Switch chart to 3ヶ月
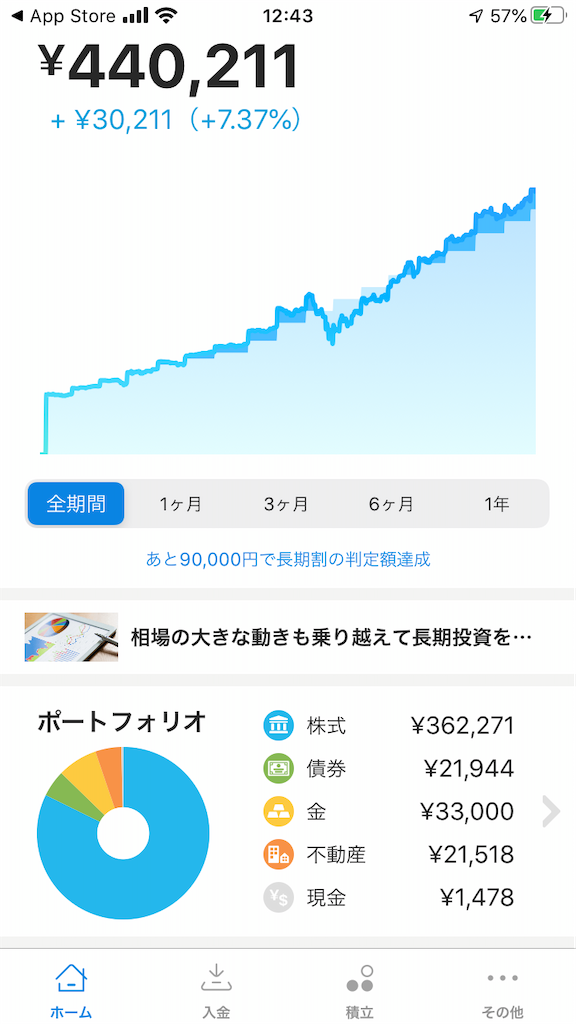 pos(286,504)
